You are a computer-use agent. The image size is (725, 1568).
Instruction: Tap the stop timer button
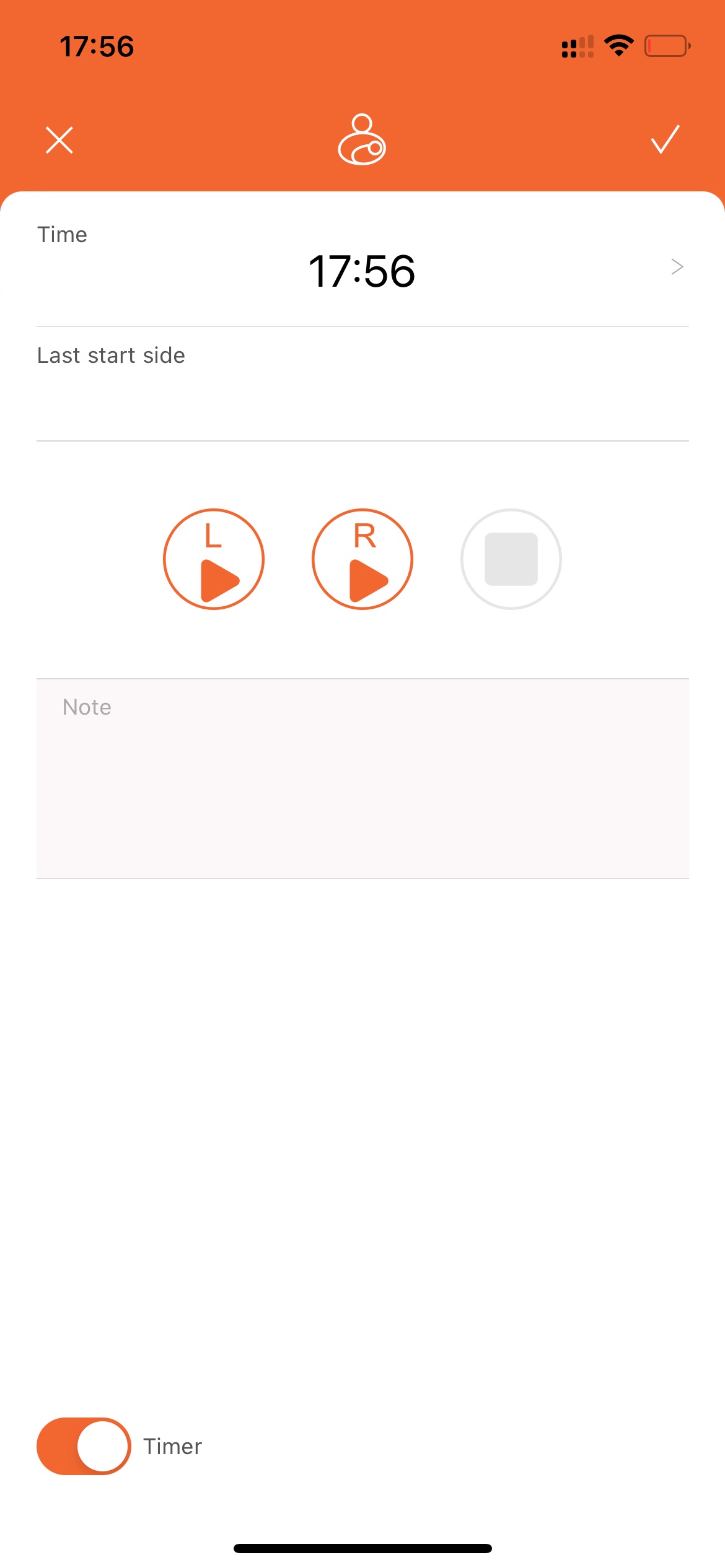511,559
